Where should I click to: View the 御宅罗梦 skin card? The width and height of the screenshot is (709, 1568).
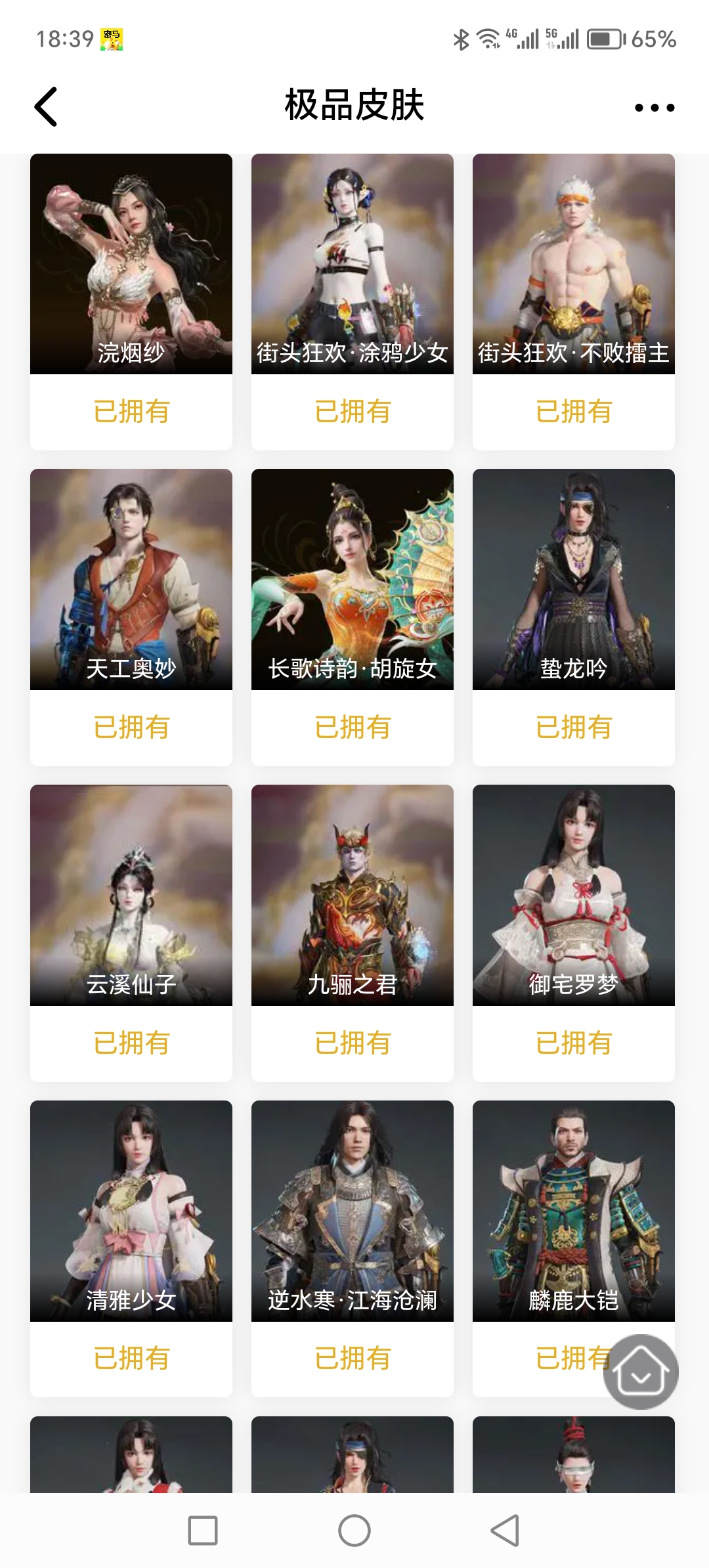point(574,895)
